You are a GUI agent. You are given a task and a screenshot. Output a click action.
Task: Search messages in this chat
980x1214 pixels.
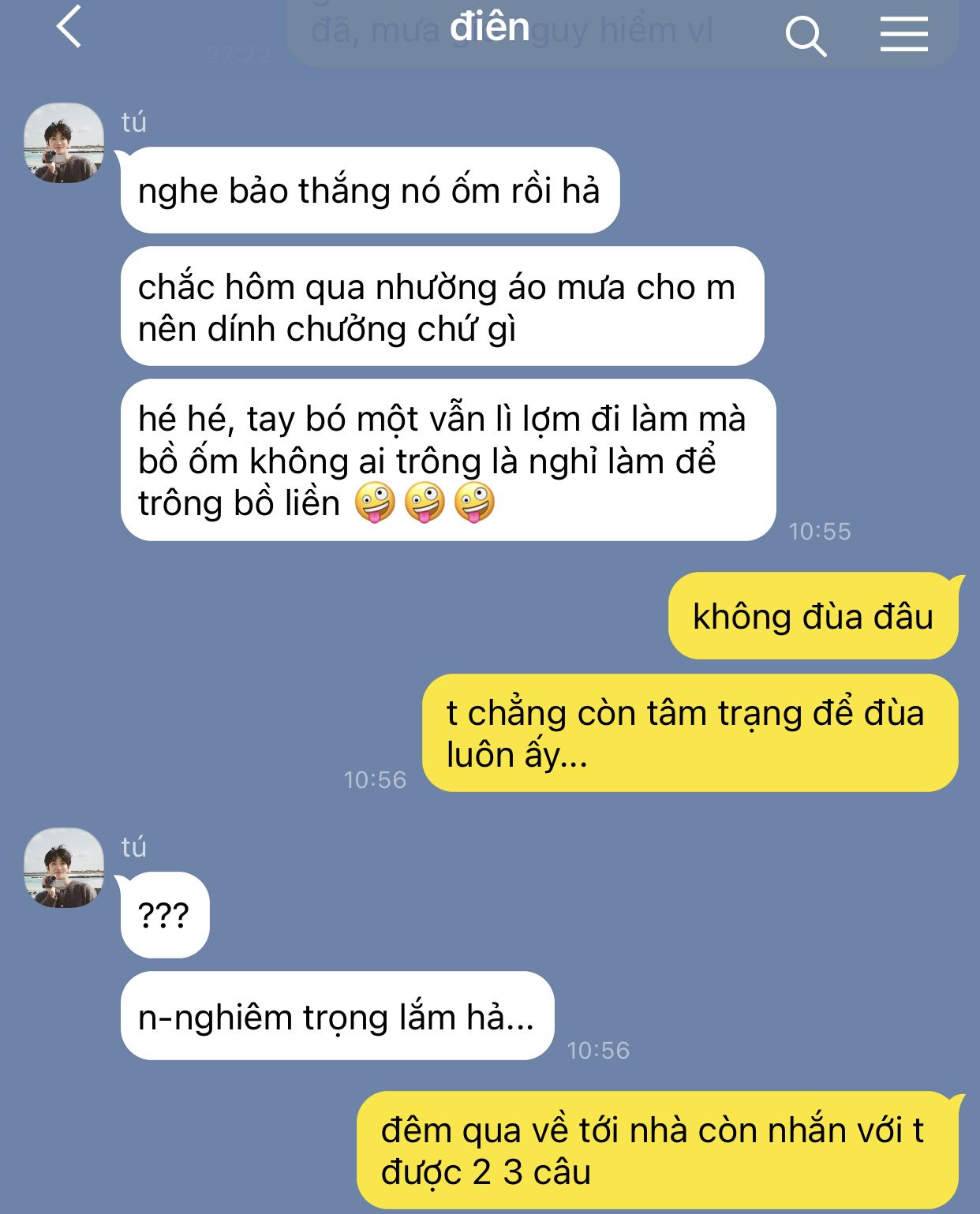click(805, 35)
